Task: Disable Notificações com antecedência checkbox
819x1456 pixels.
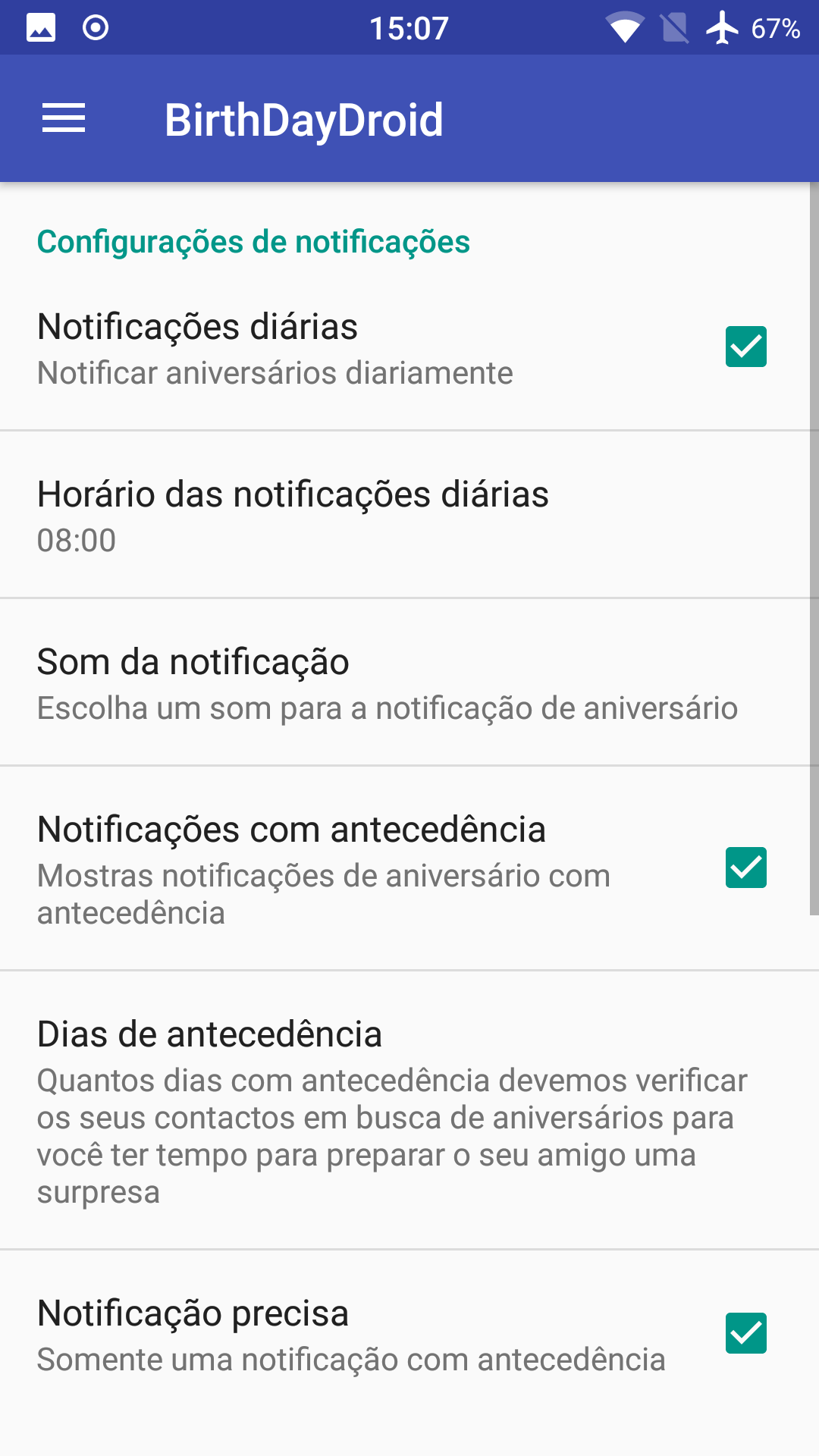Action: coord(745,868)
